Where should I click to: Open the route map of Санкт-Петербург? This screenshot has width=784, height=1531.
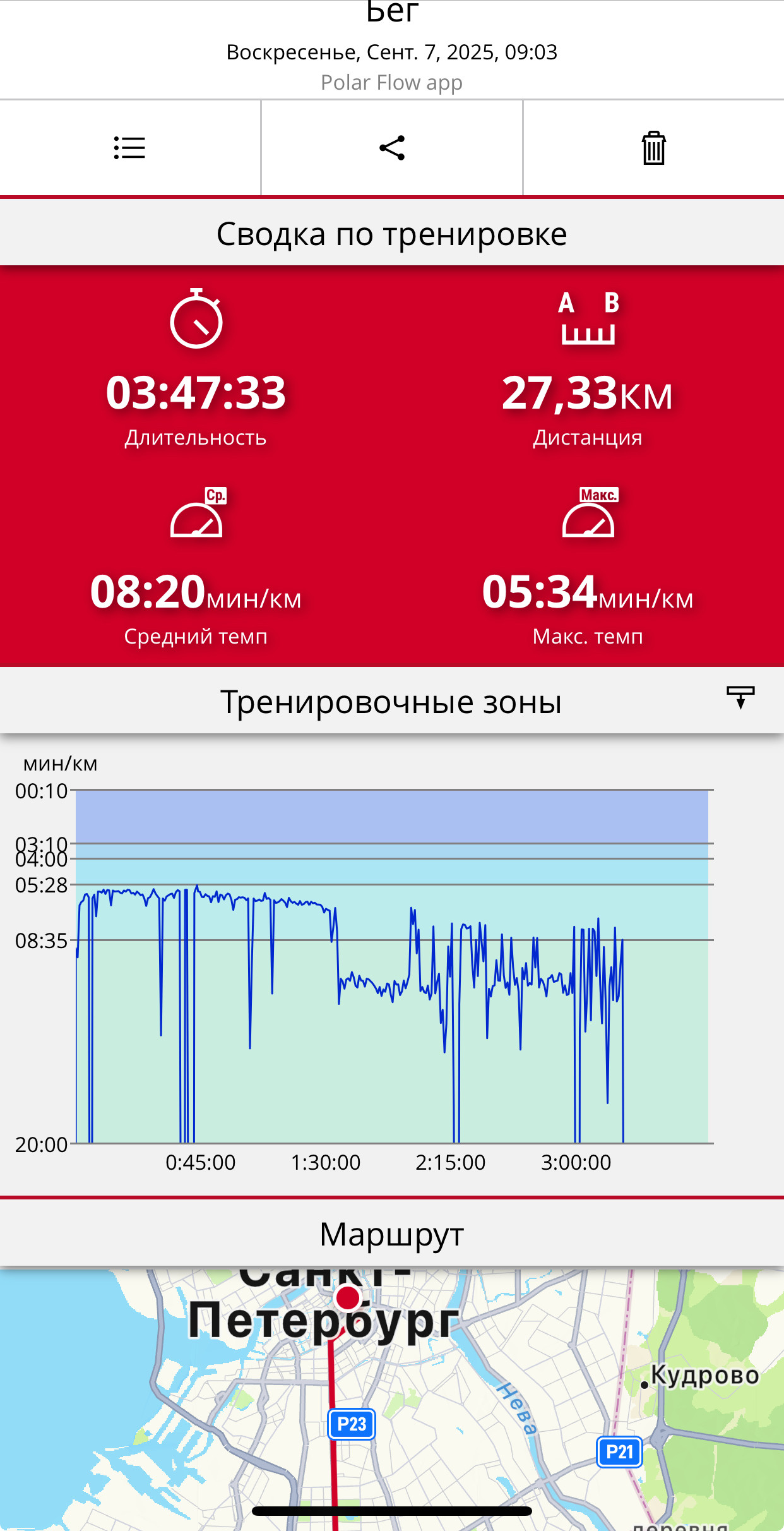[x=392, y=1400]
